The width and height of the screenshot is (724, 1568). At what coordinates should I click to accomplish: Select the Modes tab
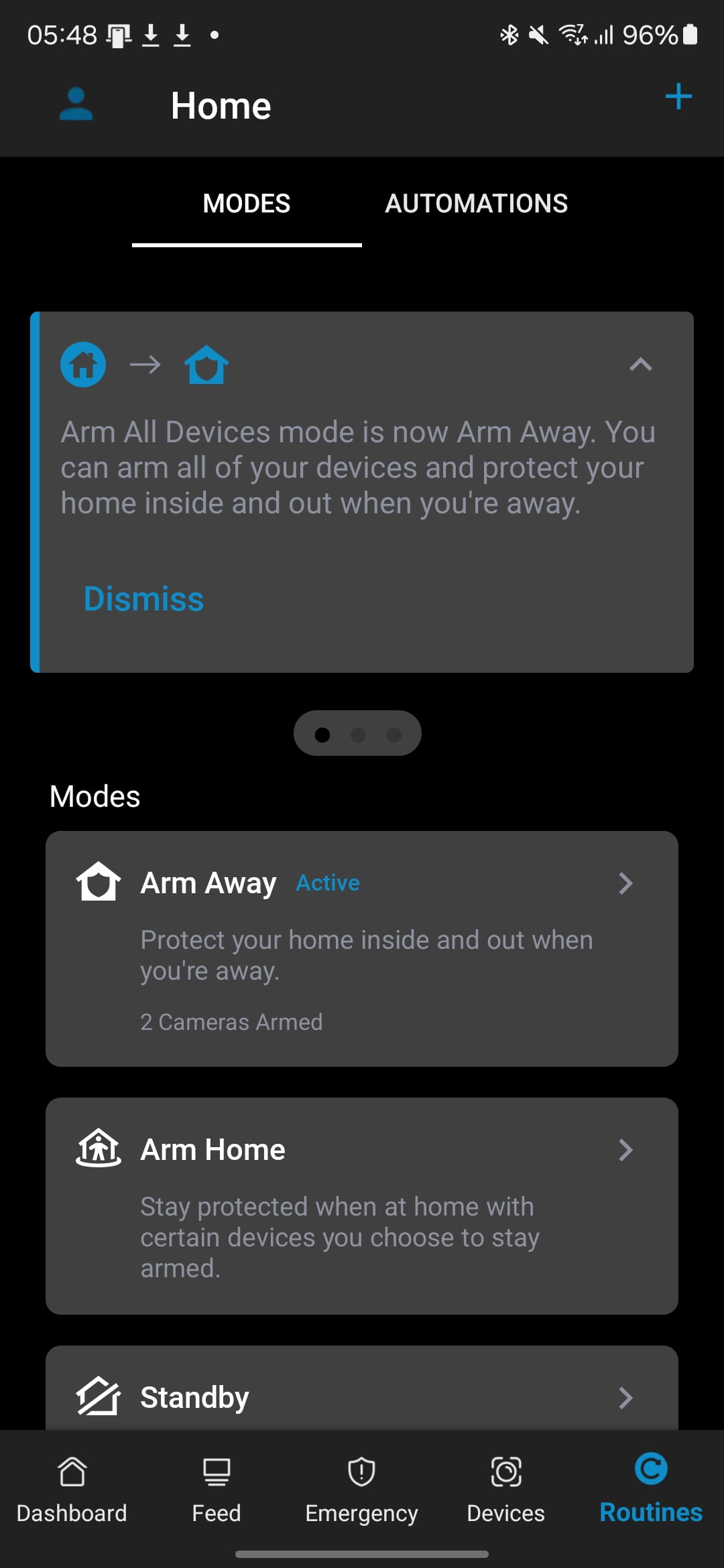tap(247, 204)
